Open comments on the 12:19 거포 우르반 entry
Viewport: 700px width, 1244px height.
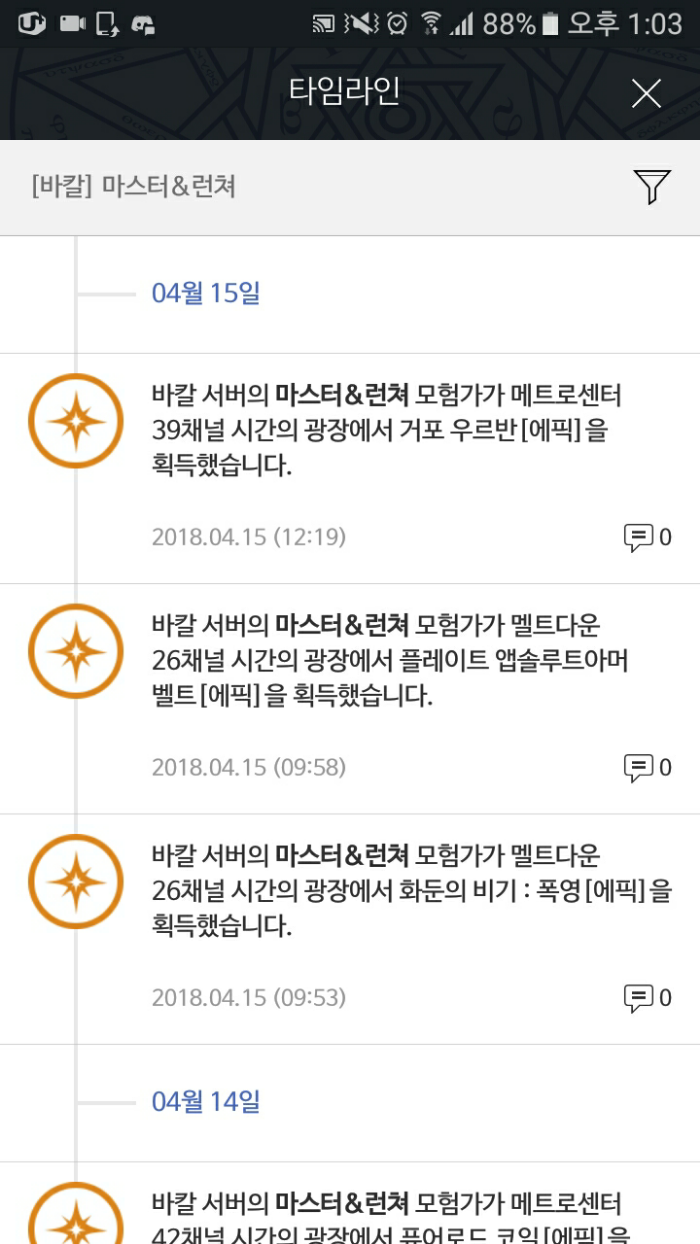647,538
